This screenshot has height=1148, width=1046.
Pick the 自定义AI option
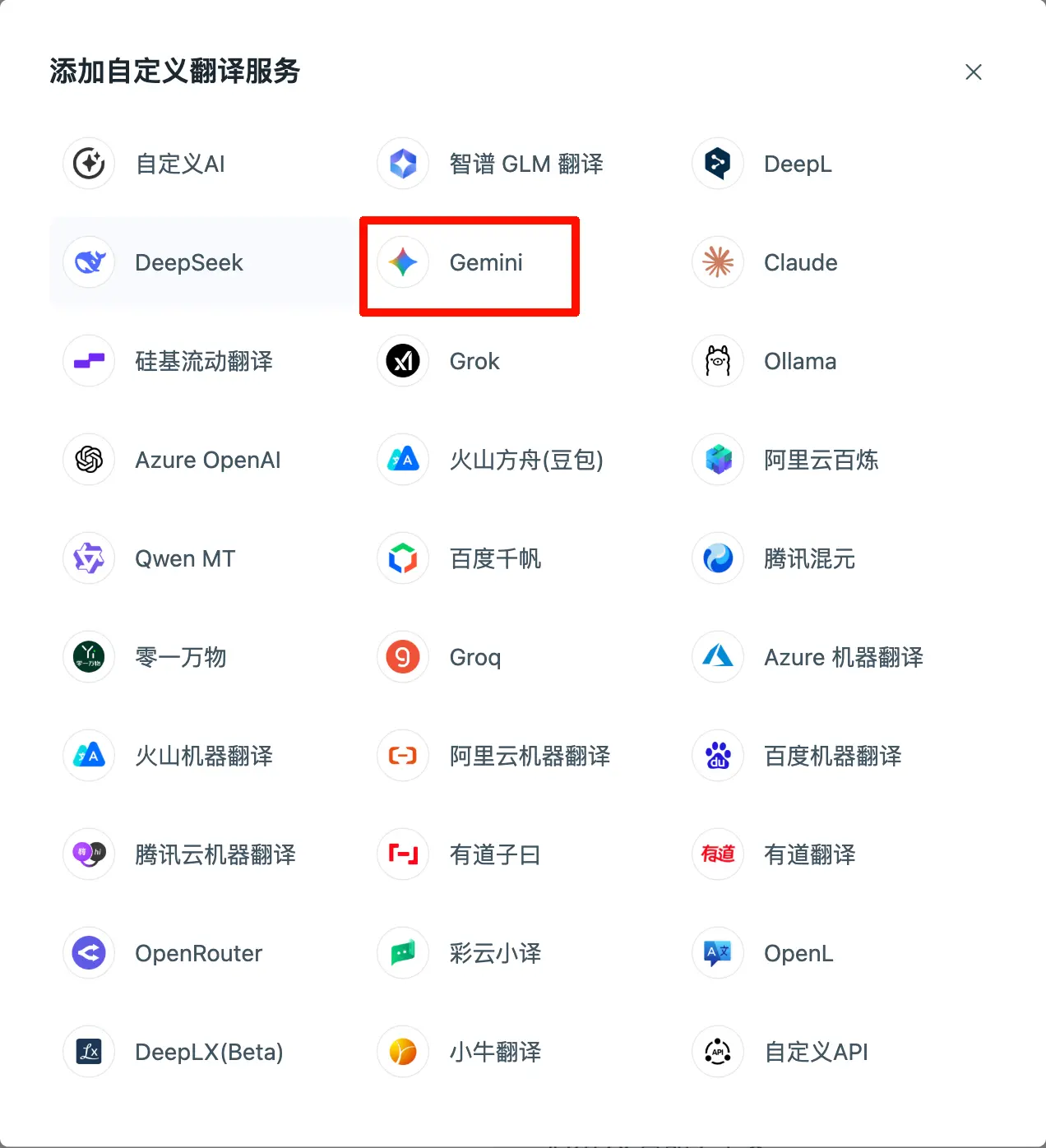click(179, 164)
